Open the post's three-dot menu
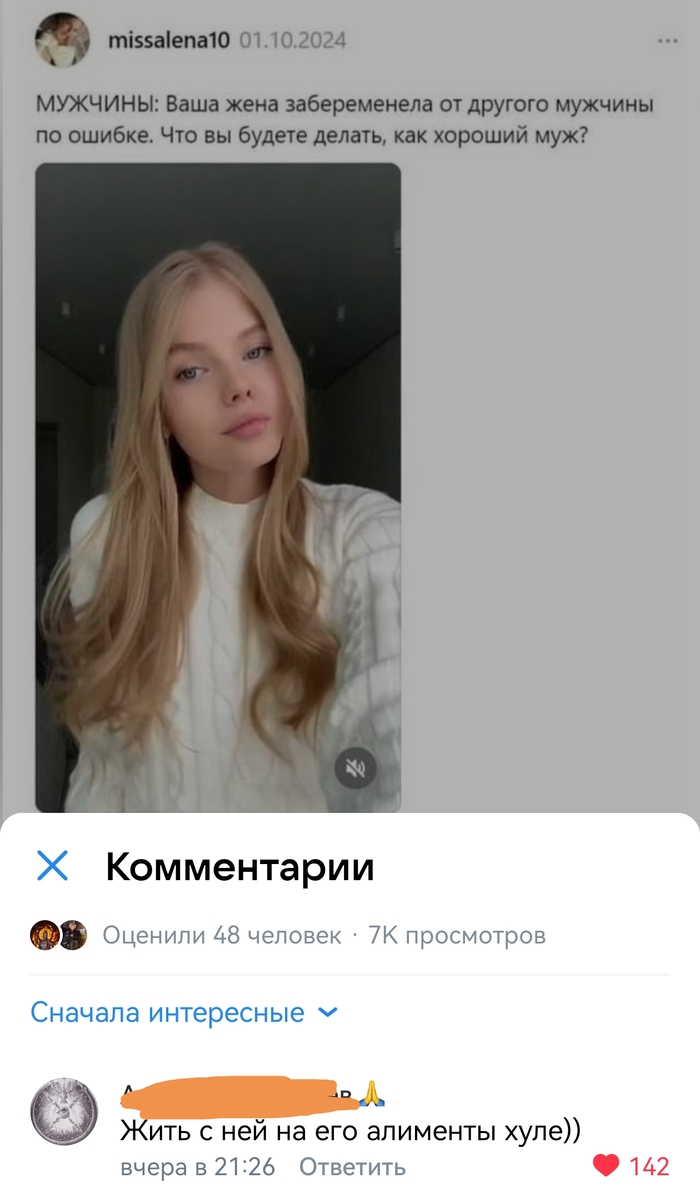Screen dimensions: 700x1198 click(667, 41)
